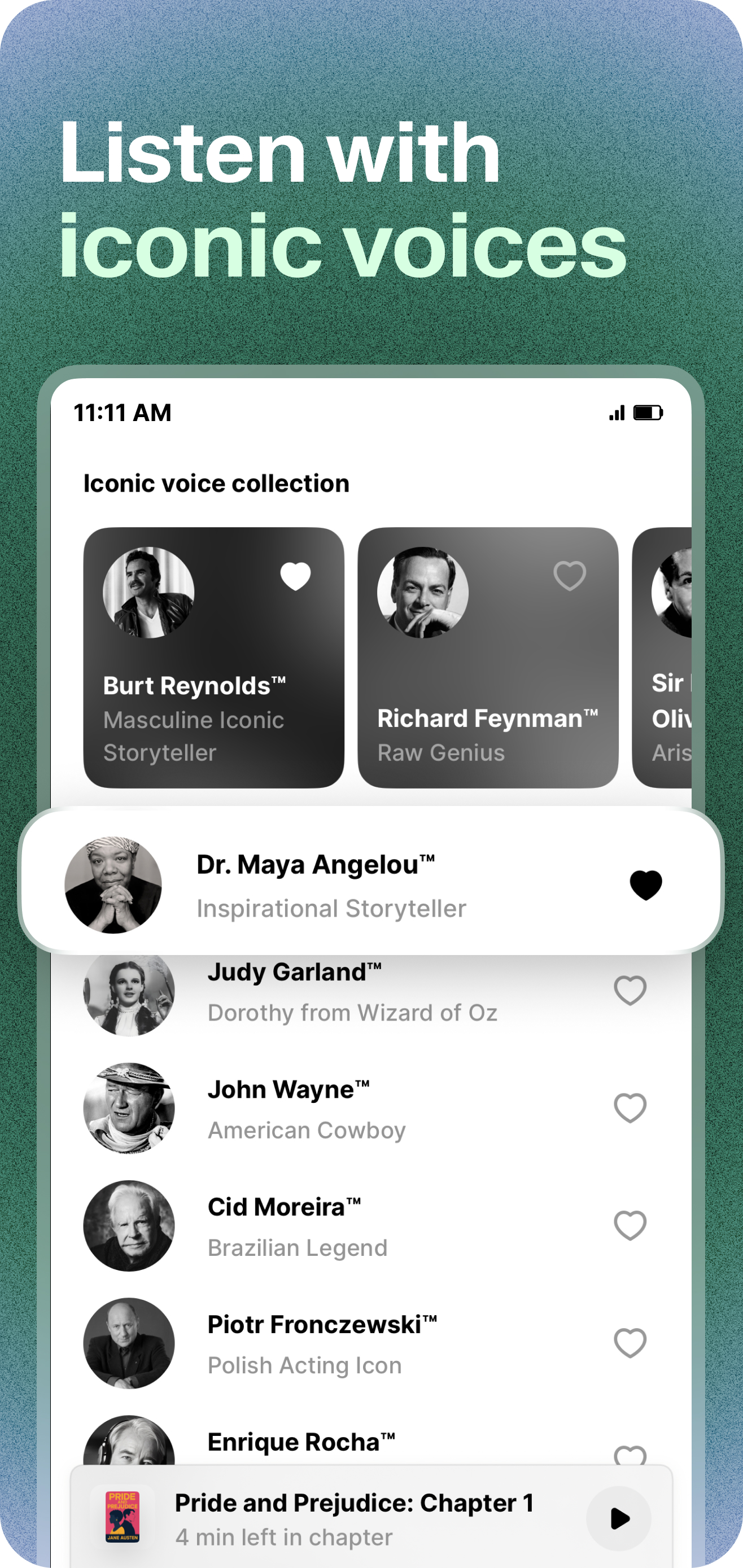
Task: Unfavorite the Burt Reynolds voice
Action: (294, 575)
